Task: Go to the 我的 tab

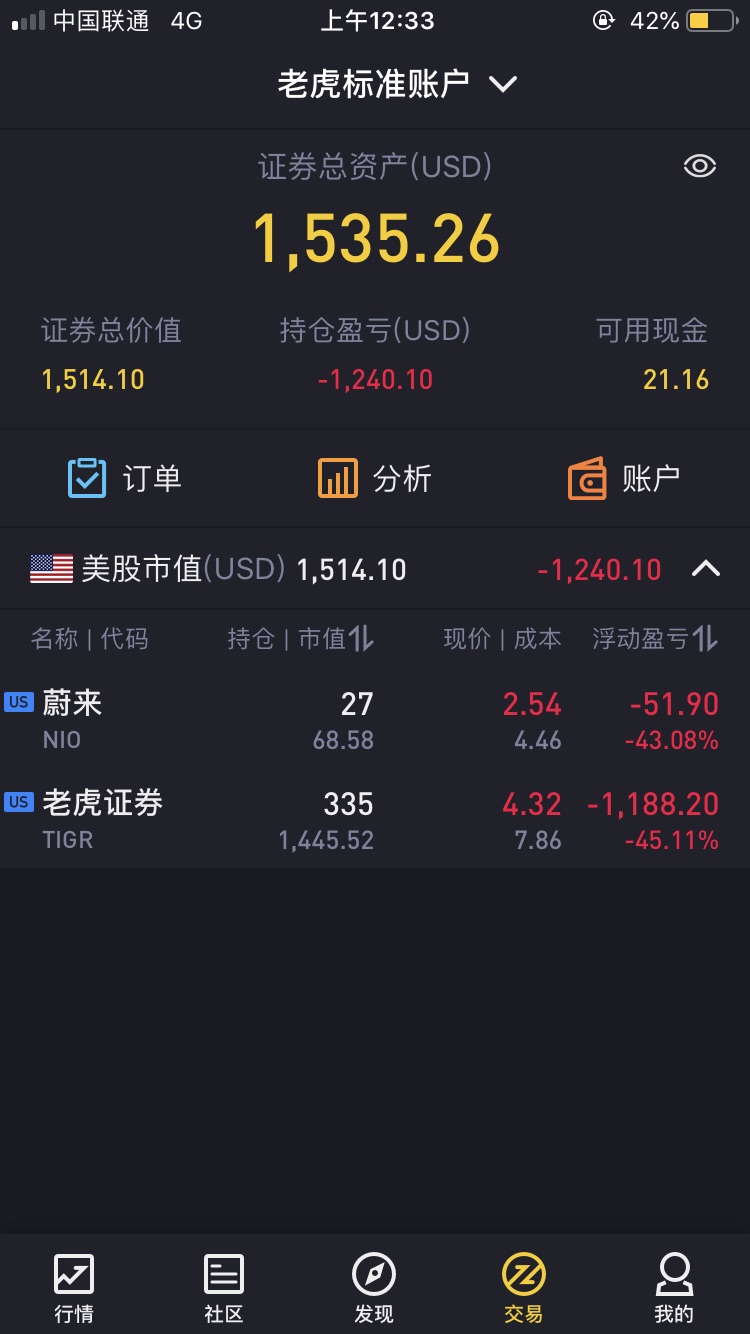Action: pyautogui.click(x=674, y=1288)
